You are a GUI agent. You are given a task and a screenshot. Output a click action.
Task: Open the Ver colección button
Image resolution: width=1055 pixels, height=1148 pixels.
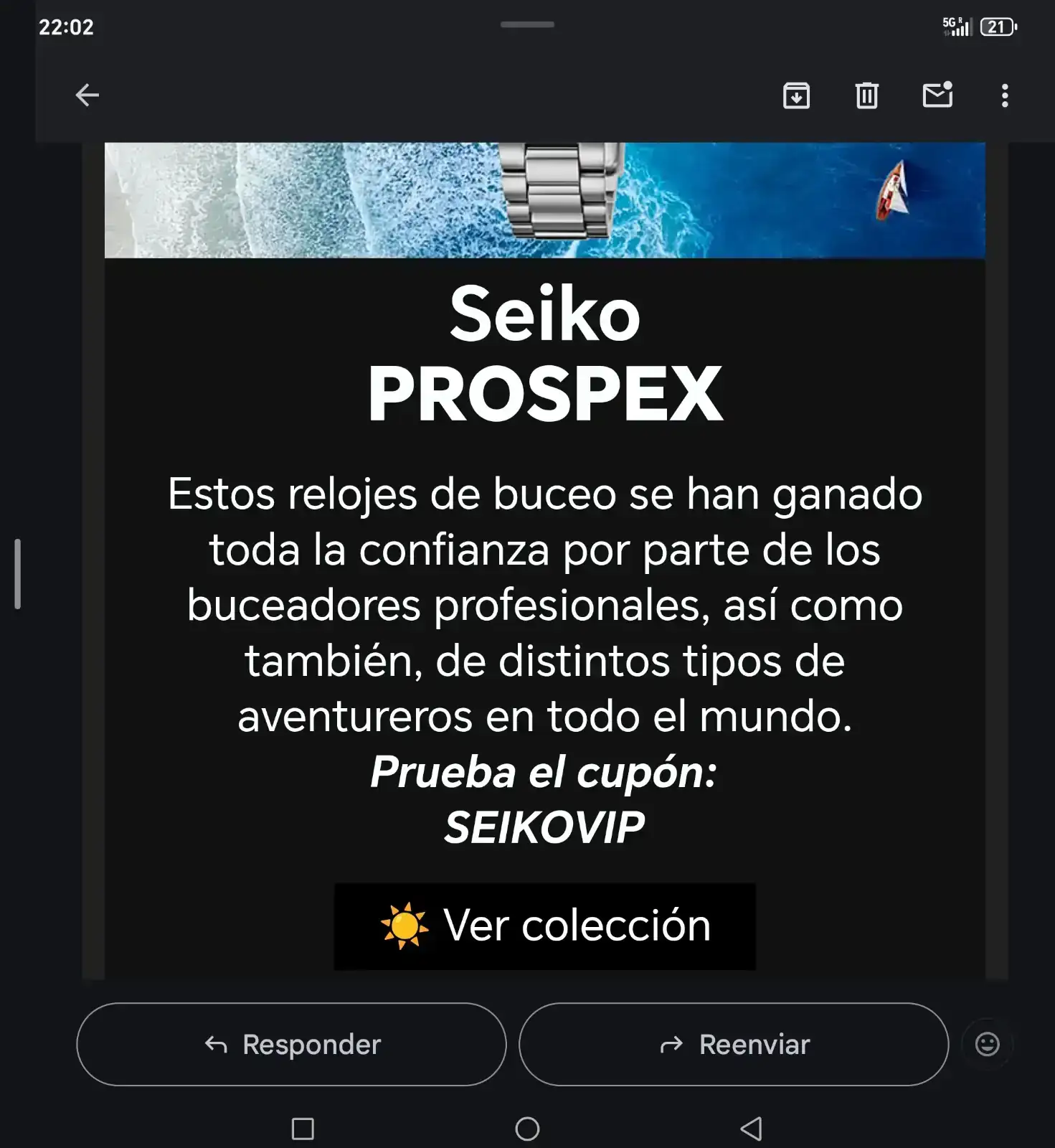(x=544, y=926)
